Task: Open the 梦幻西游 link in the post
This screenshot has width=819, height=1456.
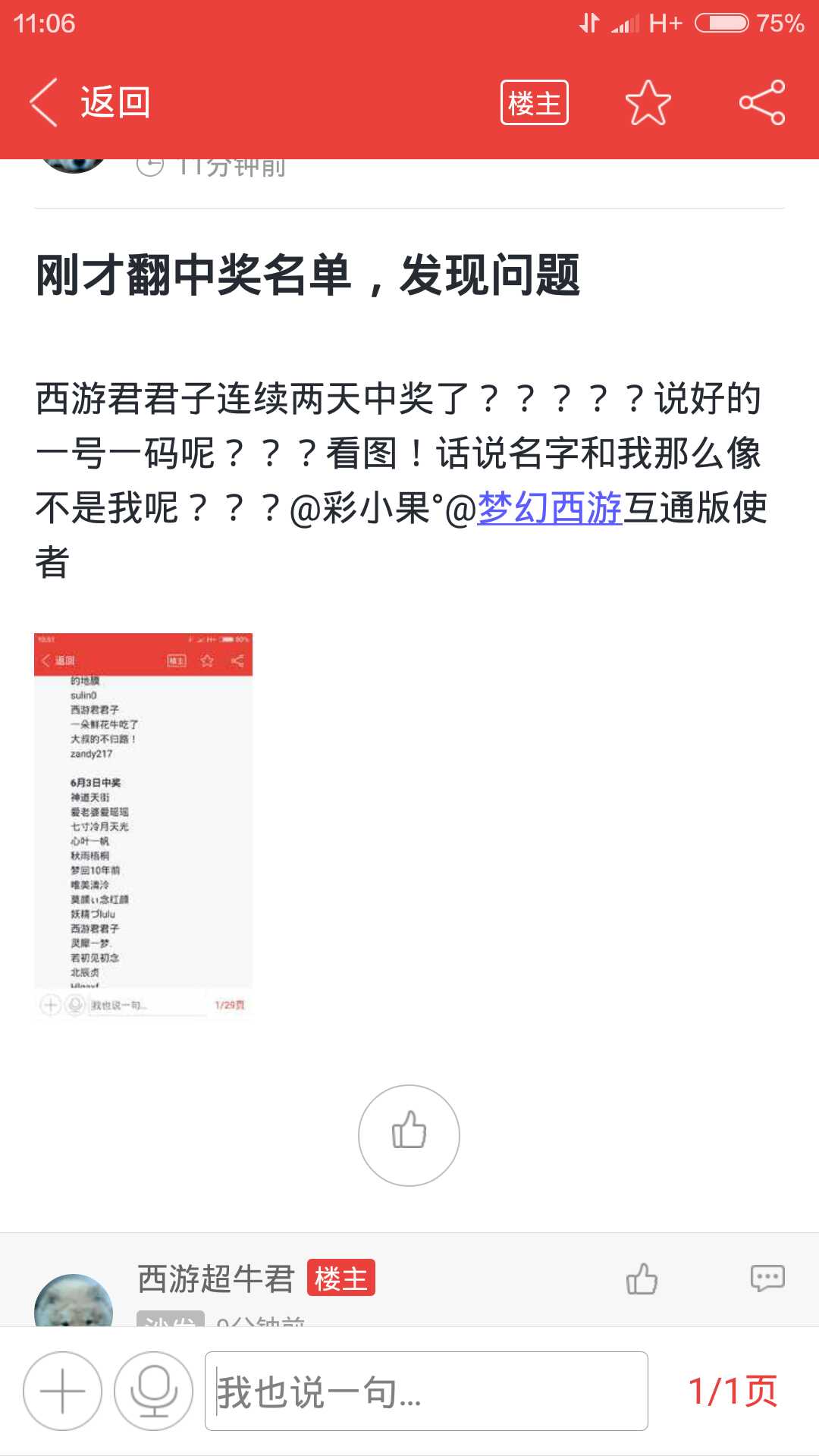Action: (549, 508)
